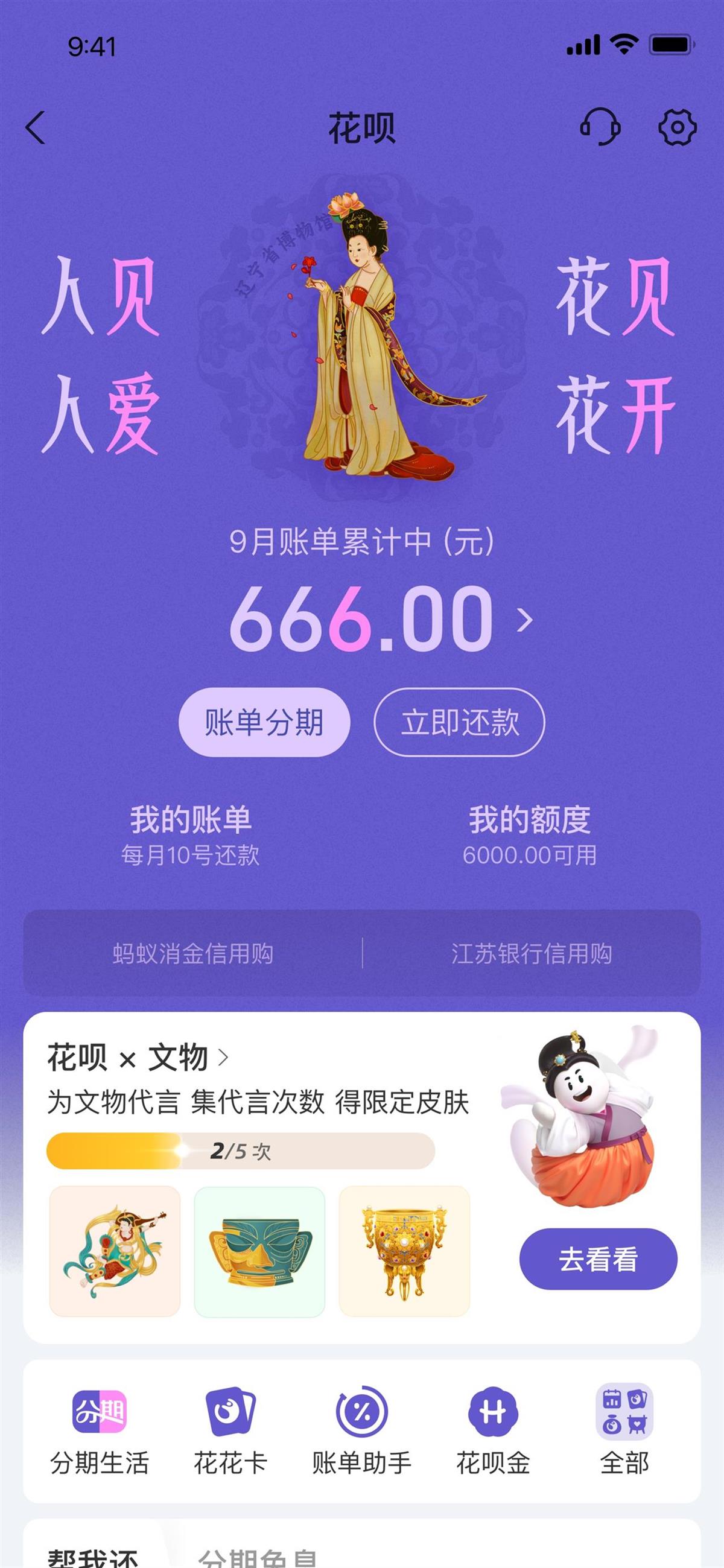The width and height of the screenshot is (724, 1568).
Task: Open bill details via arrow next to 666.00
Action: pyautogui.click(x=529, y=620)
